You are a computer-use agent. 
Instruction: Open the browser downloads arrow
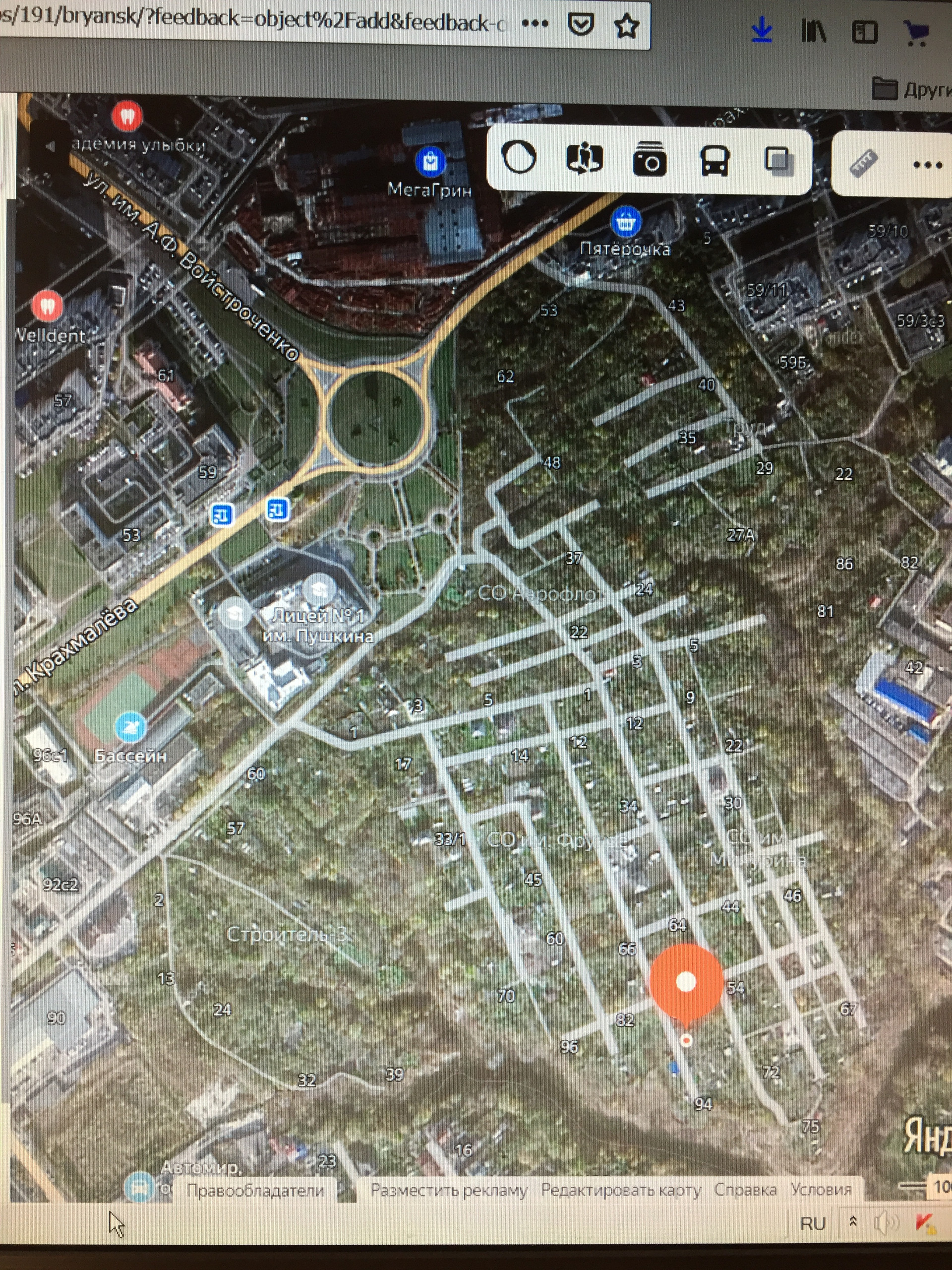[761, 30]
